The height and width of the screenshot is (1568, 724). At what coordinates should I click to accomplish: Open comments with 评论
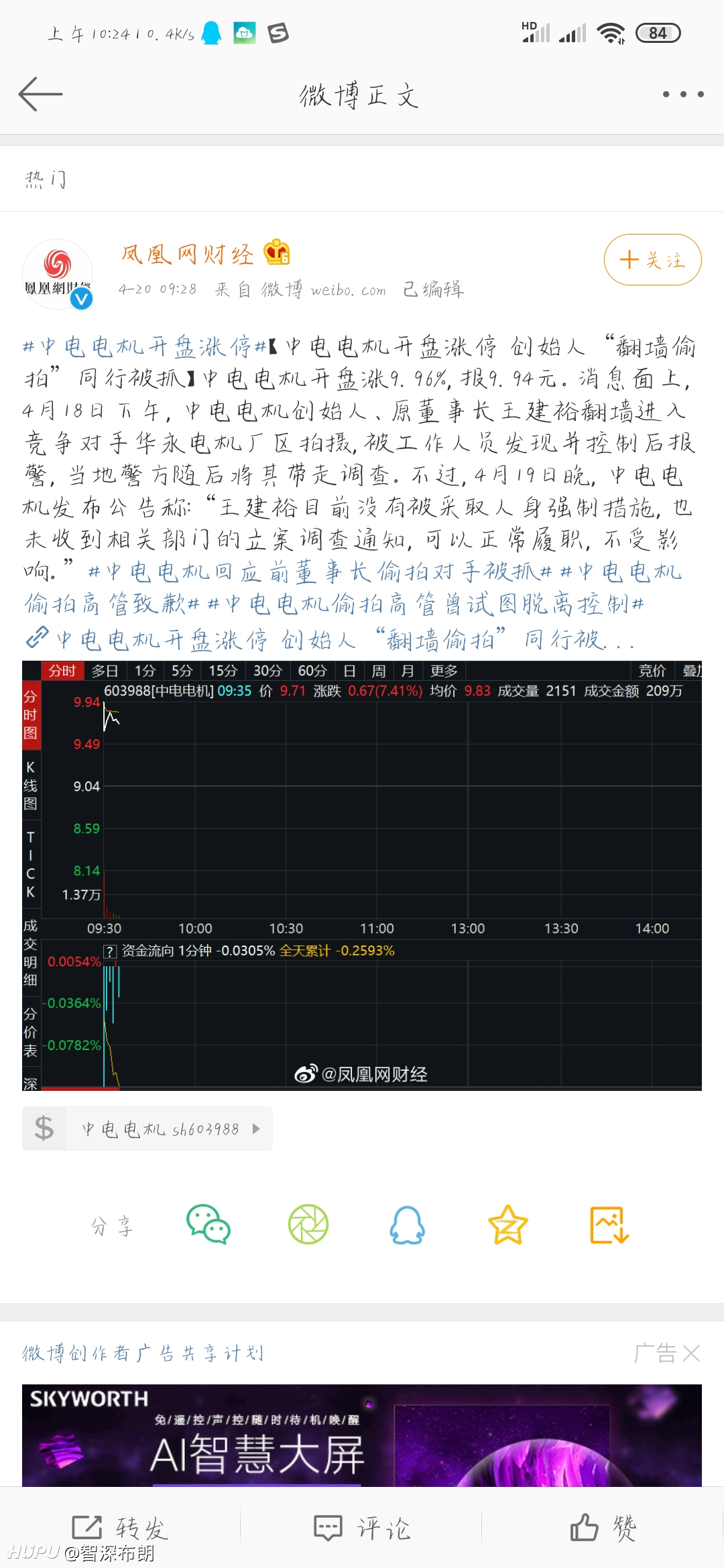[x=362, y=1528]
